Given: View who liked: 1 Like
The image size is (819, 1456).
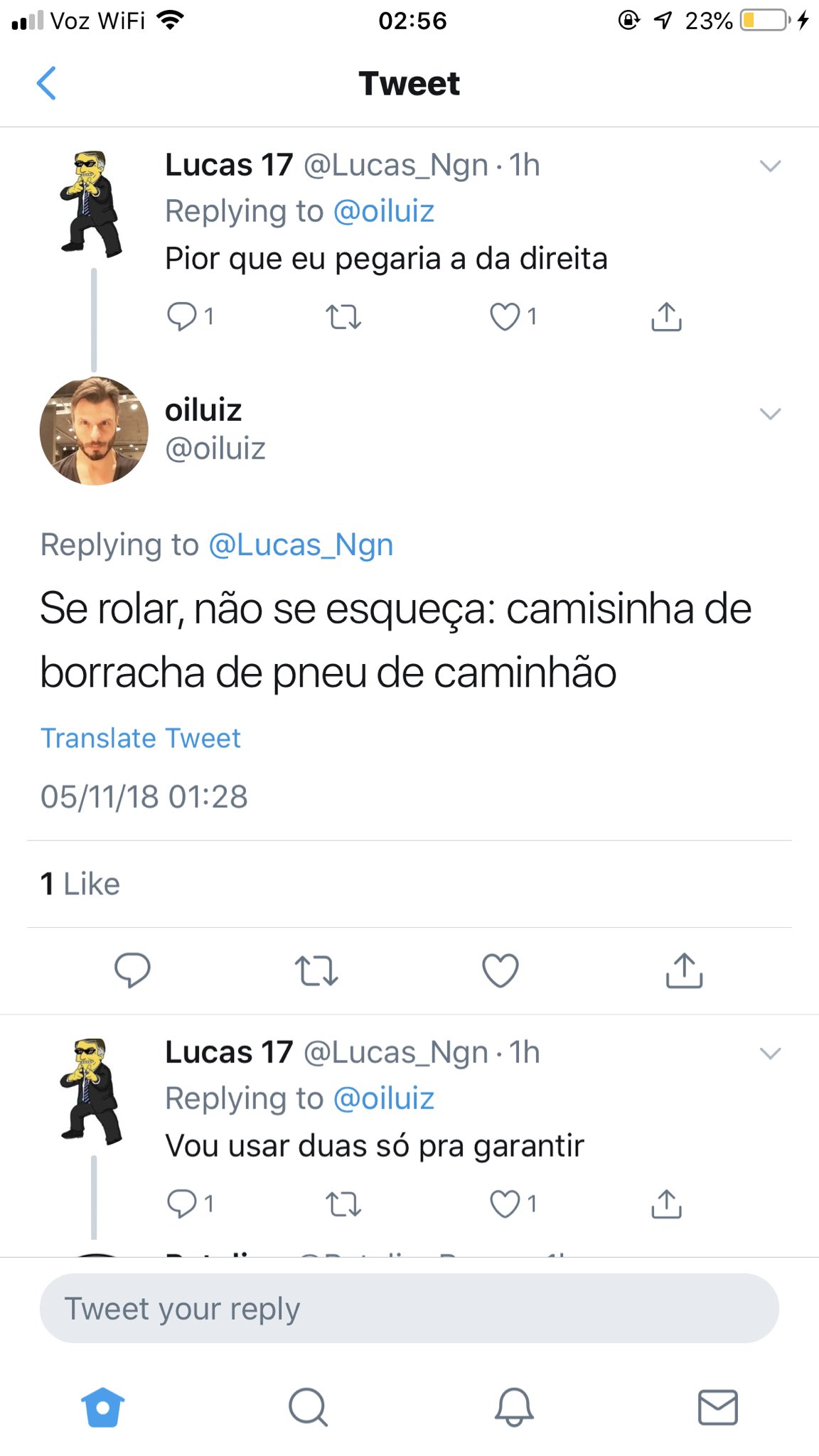Looking at the screenshot, I should coord(80,884).
